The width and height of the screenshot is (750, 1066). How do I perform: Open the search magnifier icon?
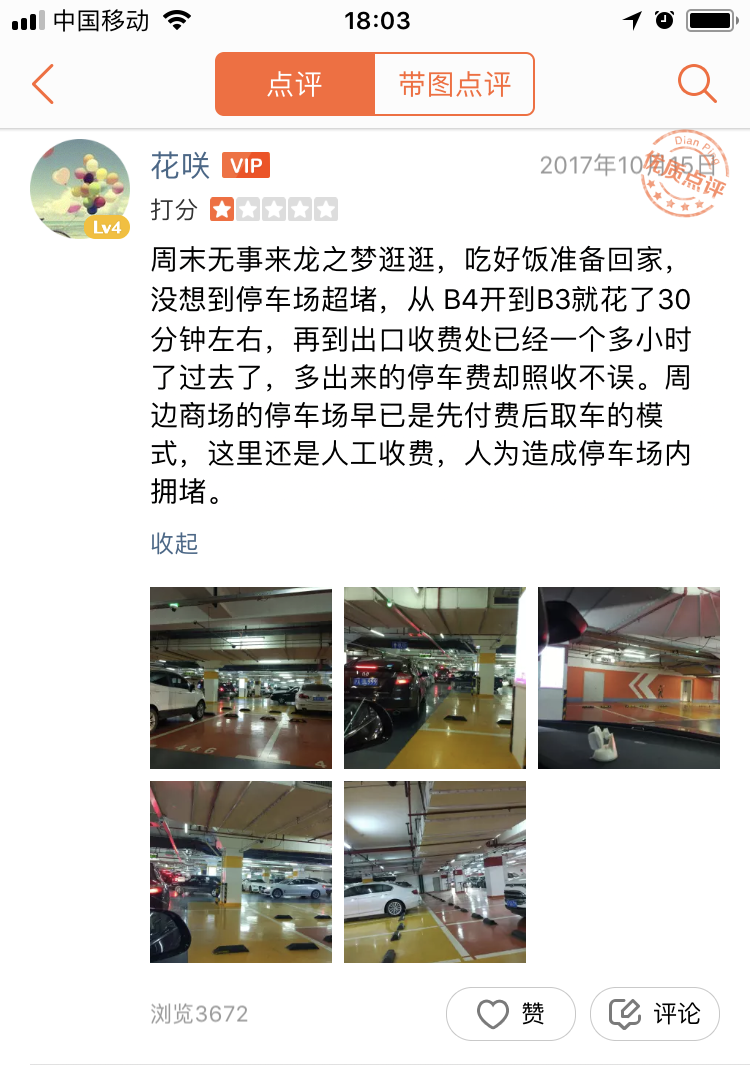[697, 85]
